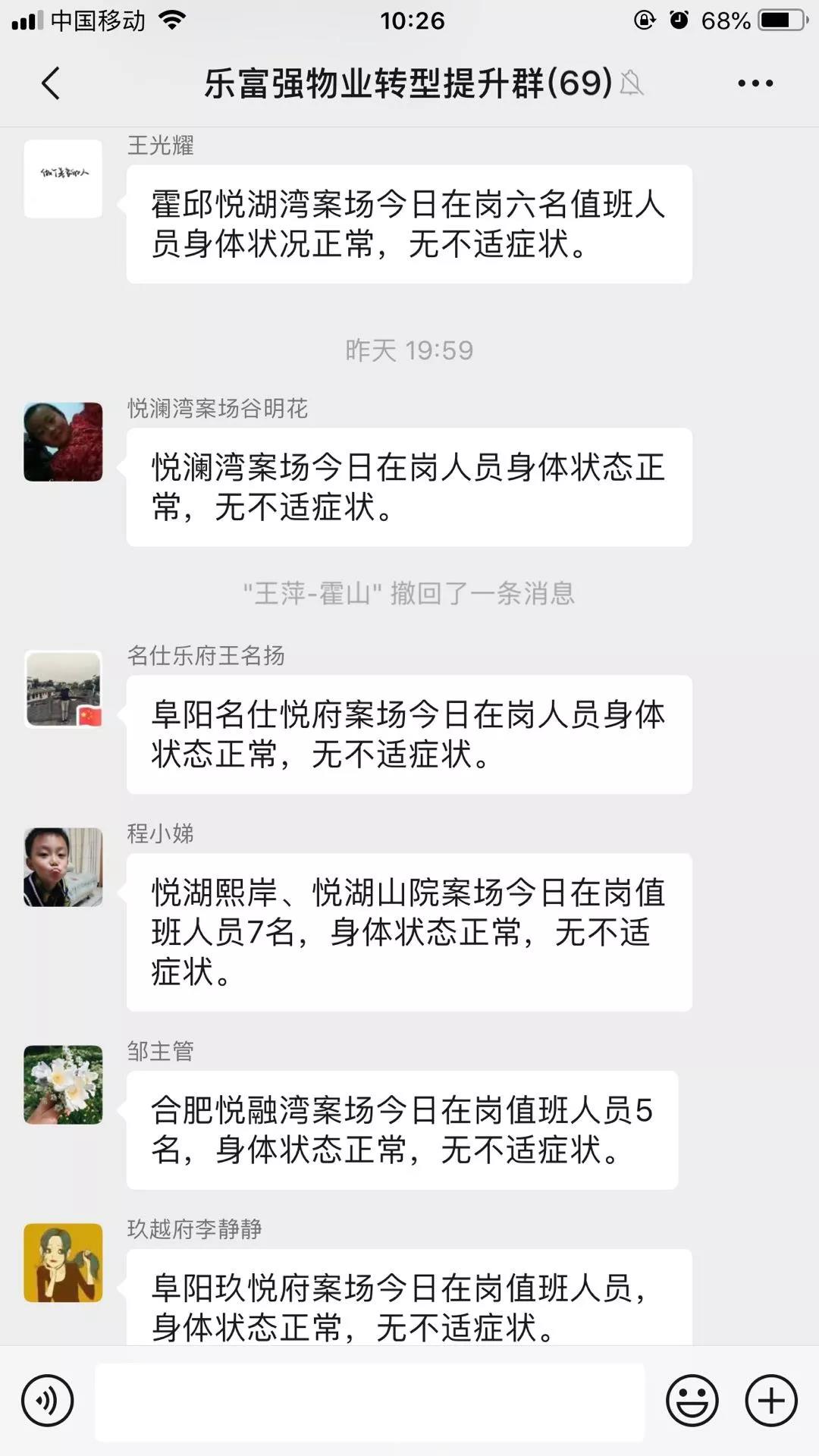View 玖越府李静静's avatar profile
The image size is (819, 1456).
(63, 1263)
